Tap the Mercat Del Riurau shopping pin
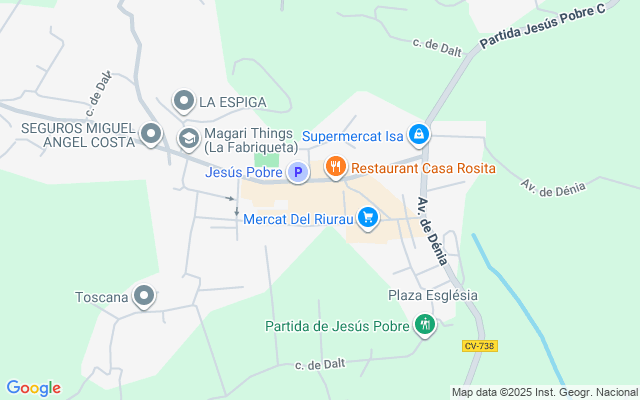Viewport: 640px width, 400px height. click(368, 217)
